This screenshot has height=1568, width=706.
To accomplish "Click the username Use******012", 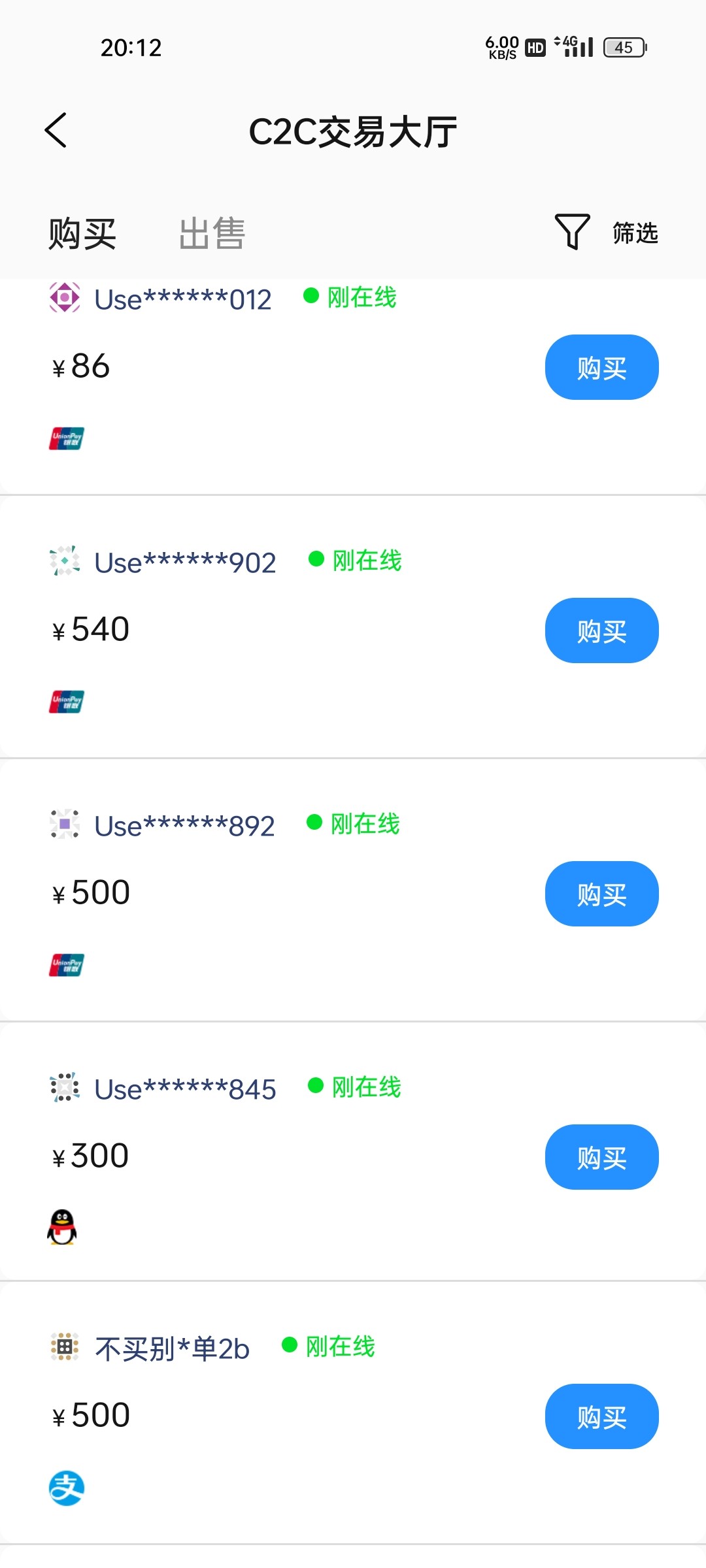I will coord(184,299).
